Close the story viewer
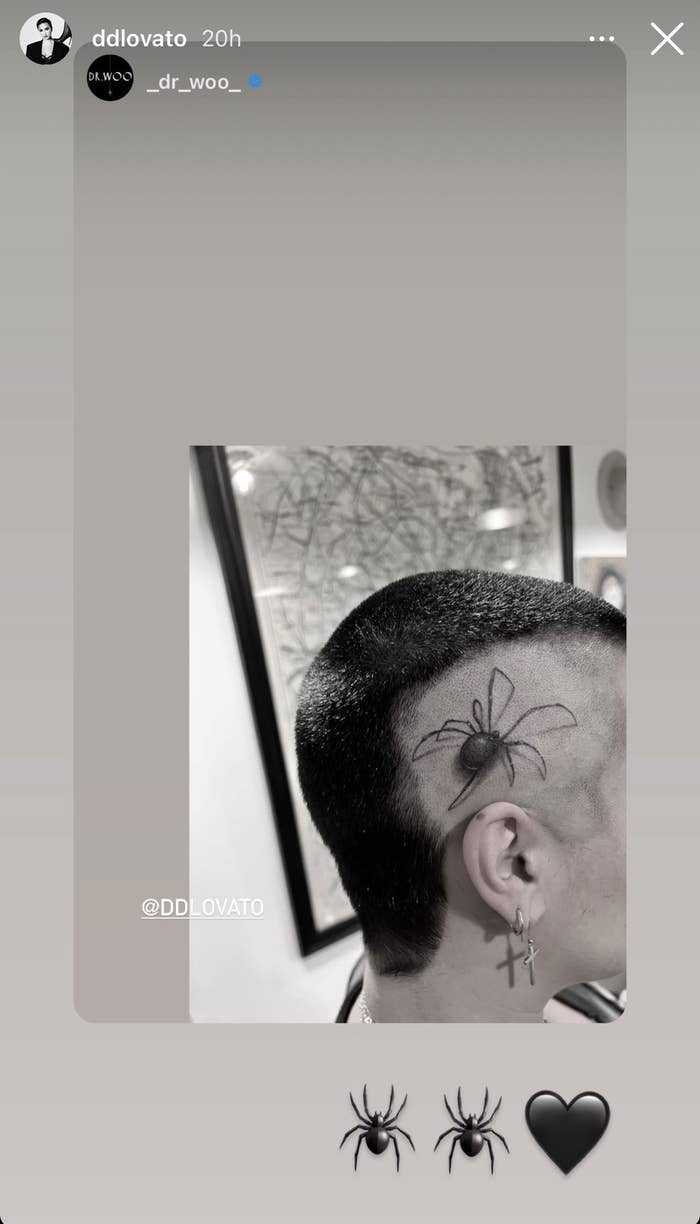 pyautogui.click(x=667, y=39)
